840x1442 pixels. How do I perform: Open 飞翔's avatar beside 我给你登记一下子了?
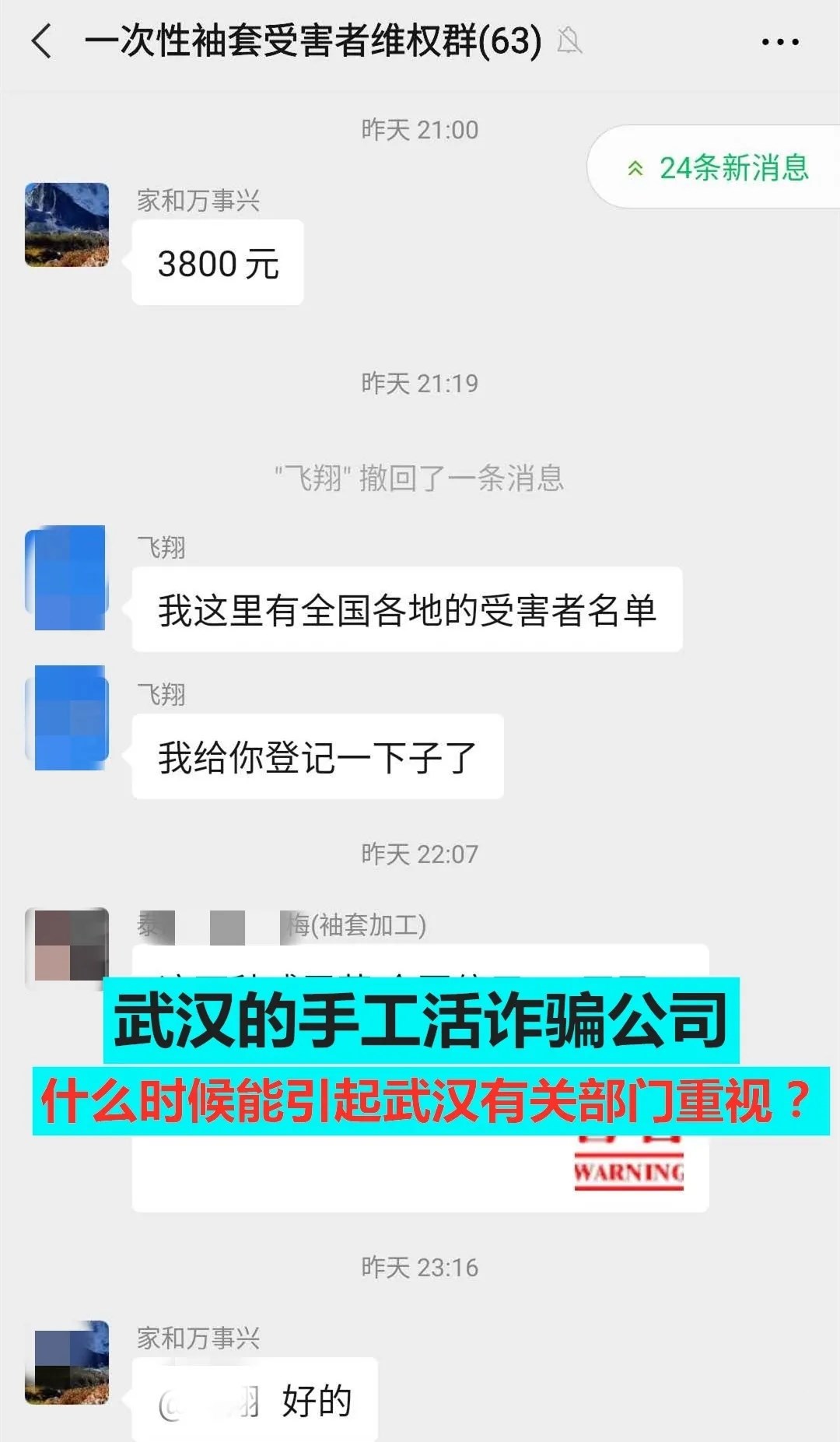click(67, 717)
